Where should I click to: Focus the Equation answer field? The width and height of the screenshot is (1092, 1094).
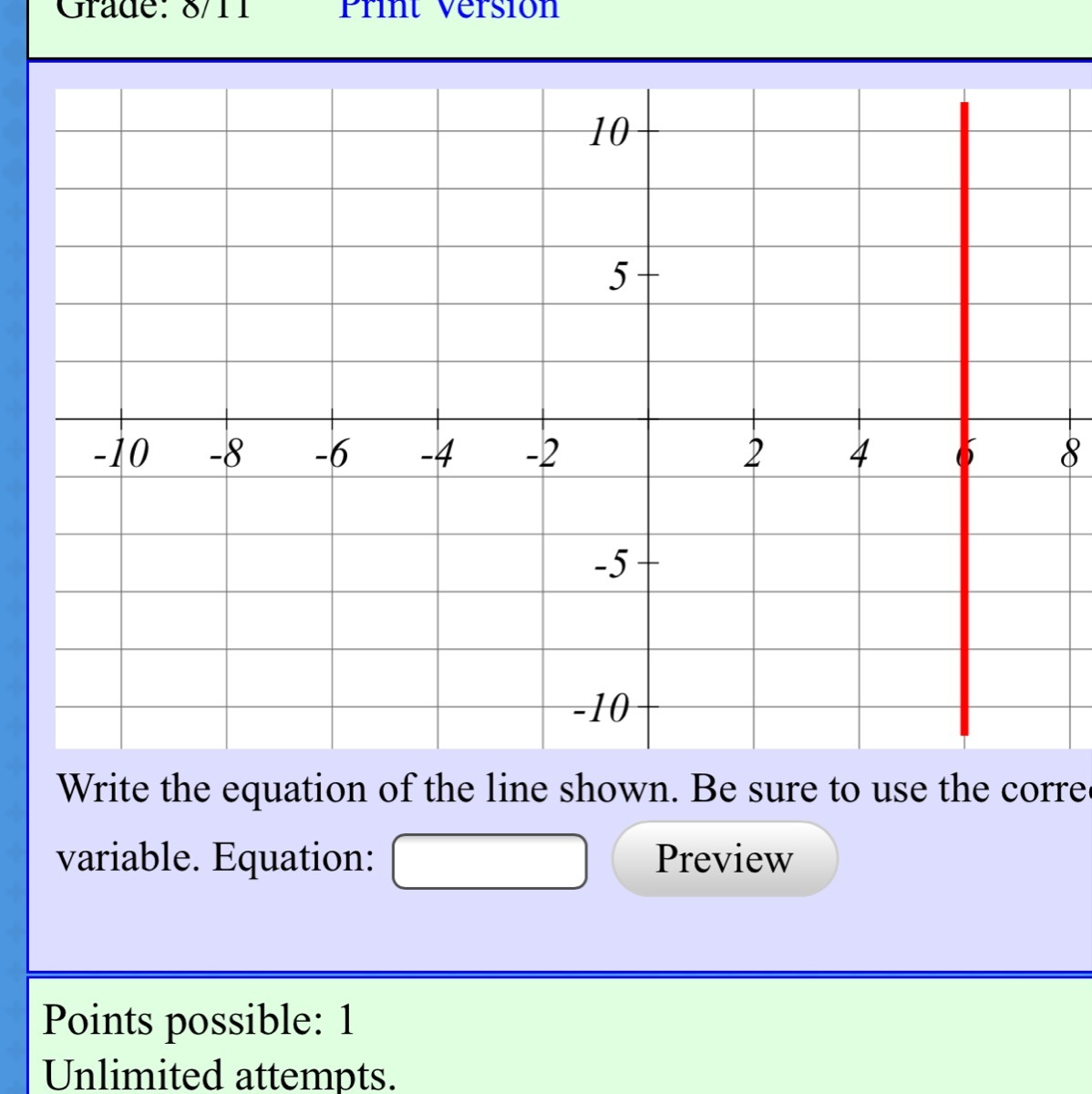click(x=489, y=862)
